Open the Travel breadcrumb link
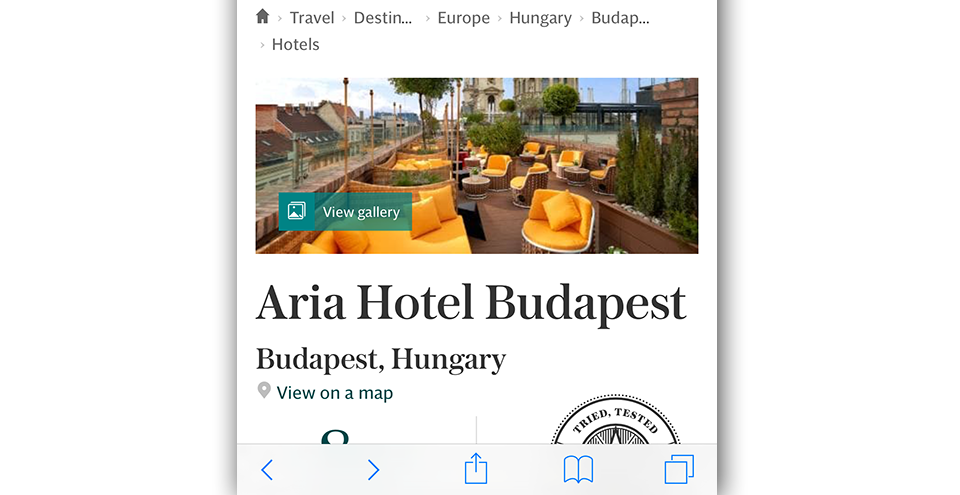960x495 pixels. (x=312, y=18)
